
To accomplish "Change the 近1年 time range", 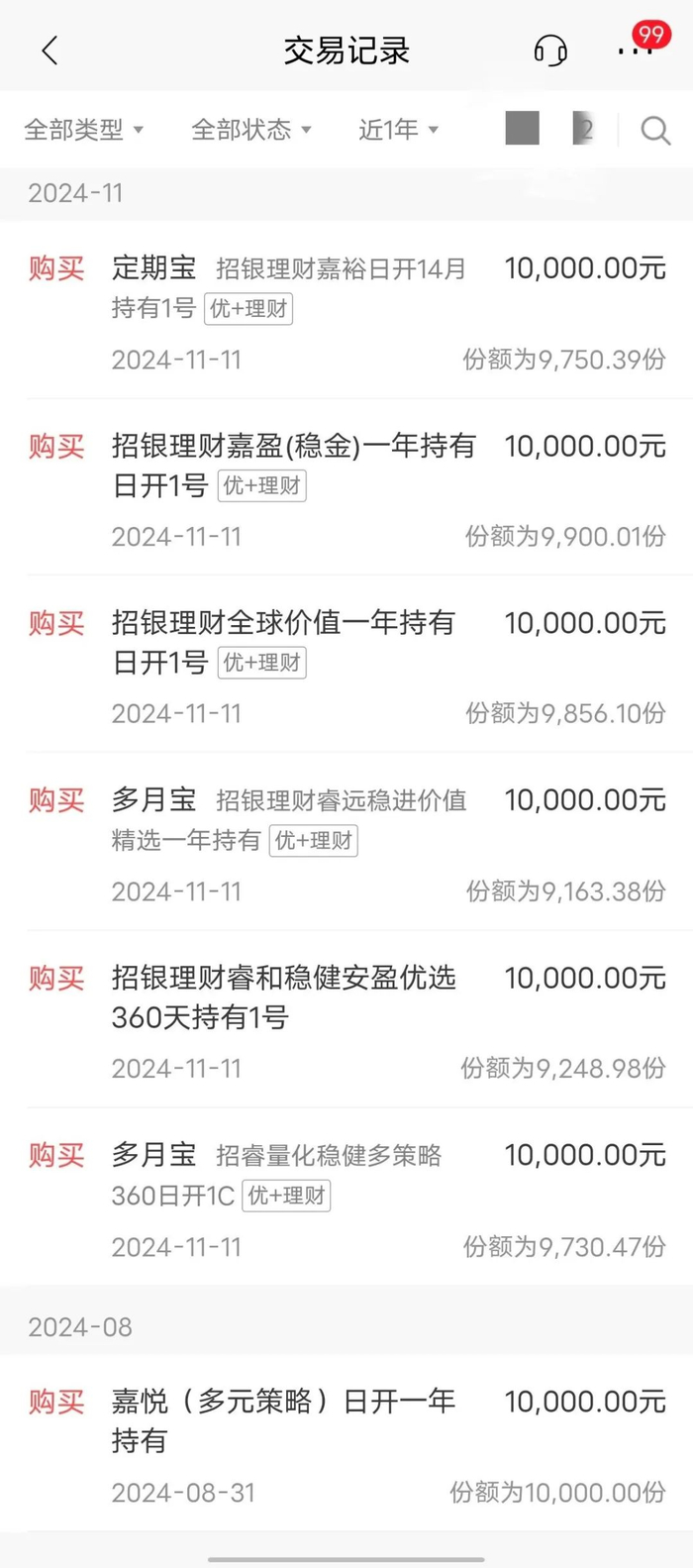I will click(x=398, y=130).
